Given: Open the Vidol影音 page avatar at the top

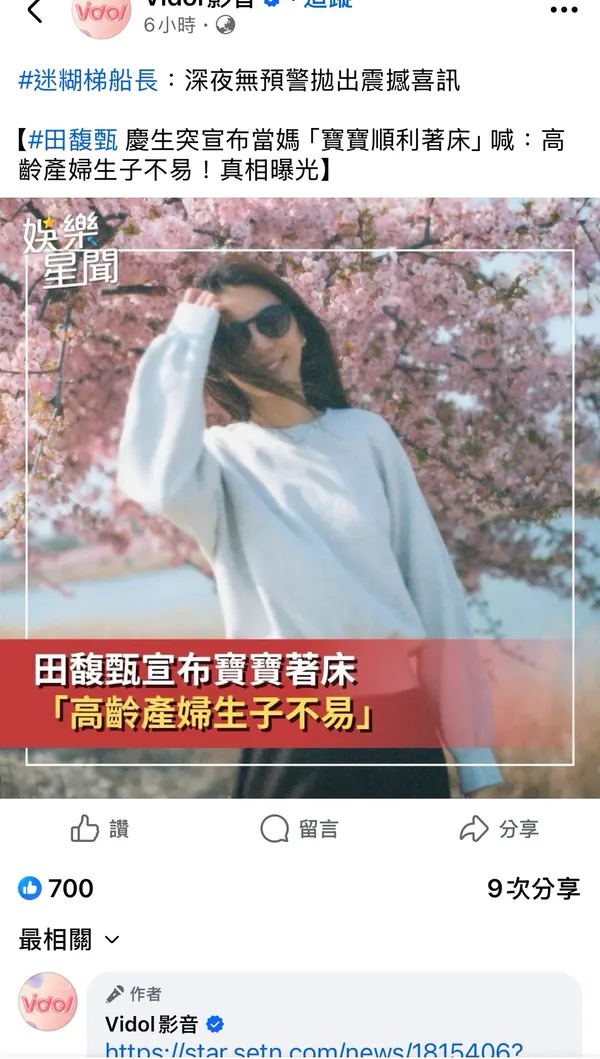Looking at the screenshot, I should point(101,14).
